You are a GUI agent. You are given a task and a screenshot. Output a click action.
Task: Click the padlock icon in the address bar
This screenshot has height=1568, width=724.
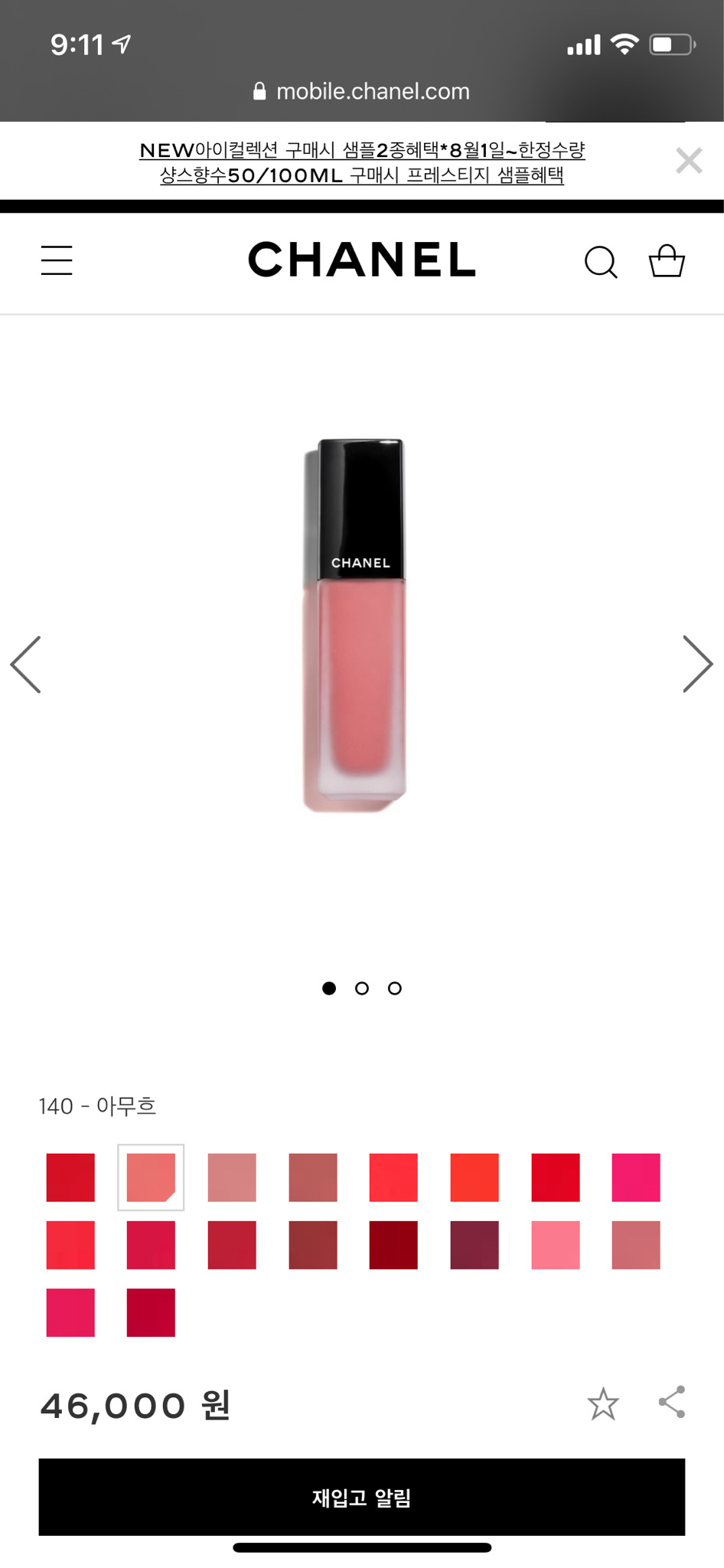(x=258, y=90)
